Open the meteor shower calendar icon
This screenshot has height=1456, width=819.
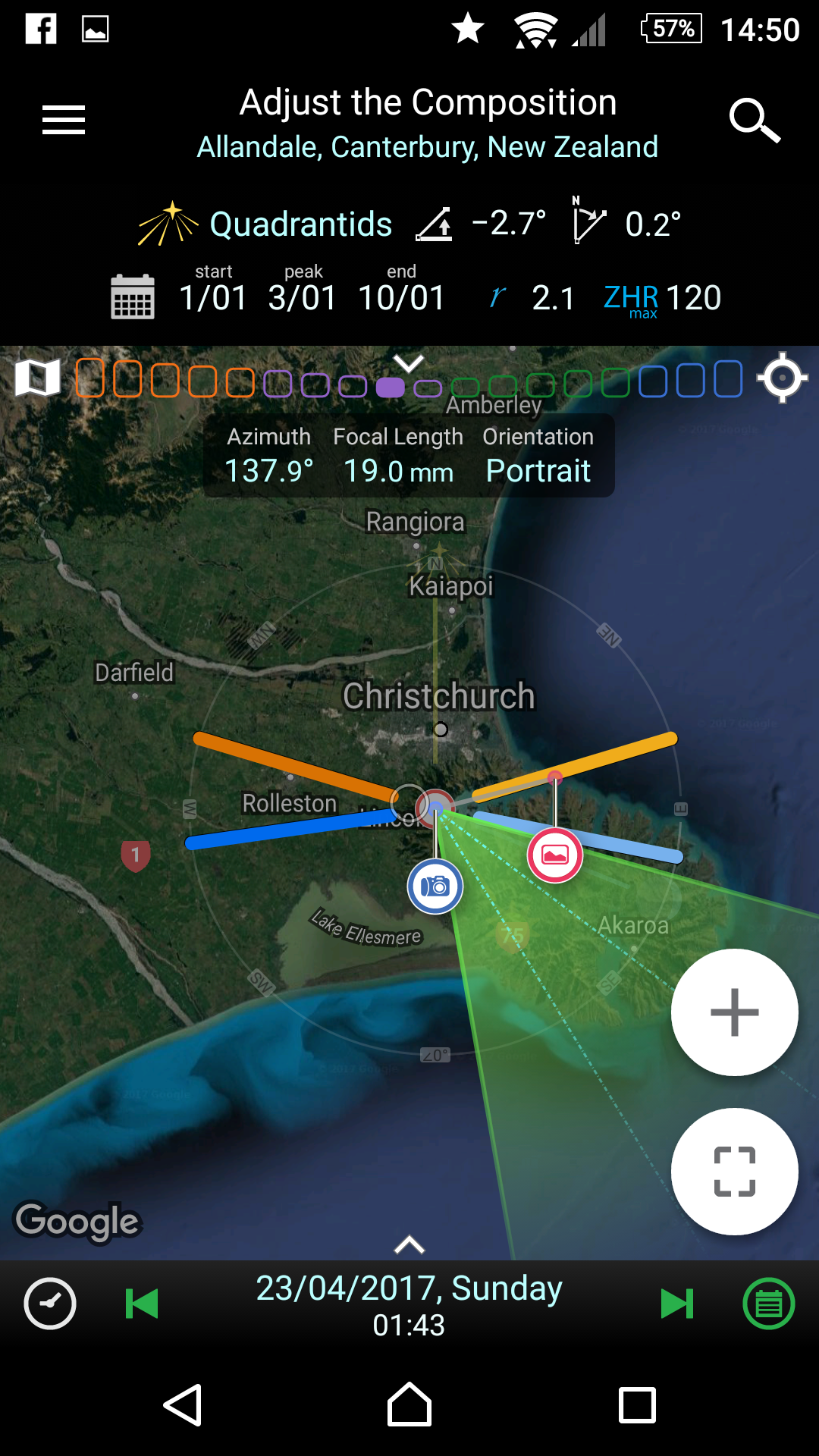pos(133,297)
